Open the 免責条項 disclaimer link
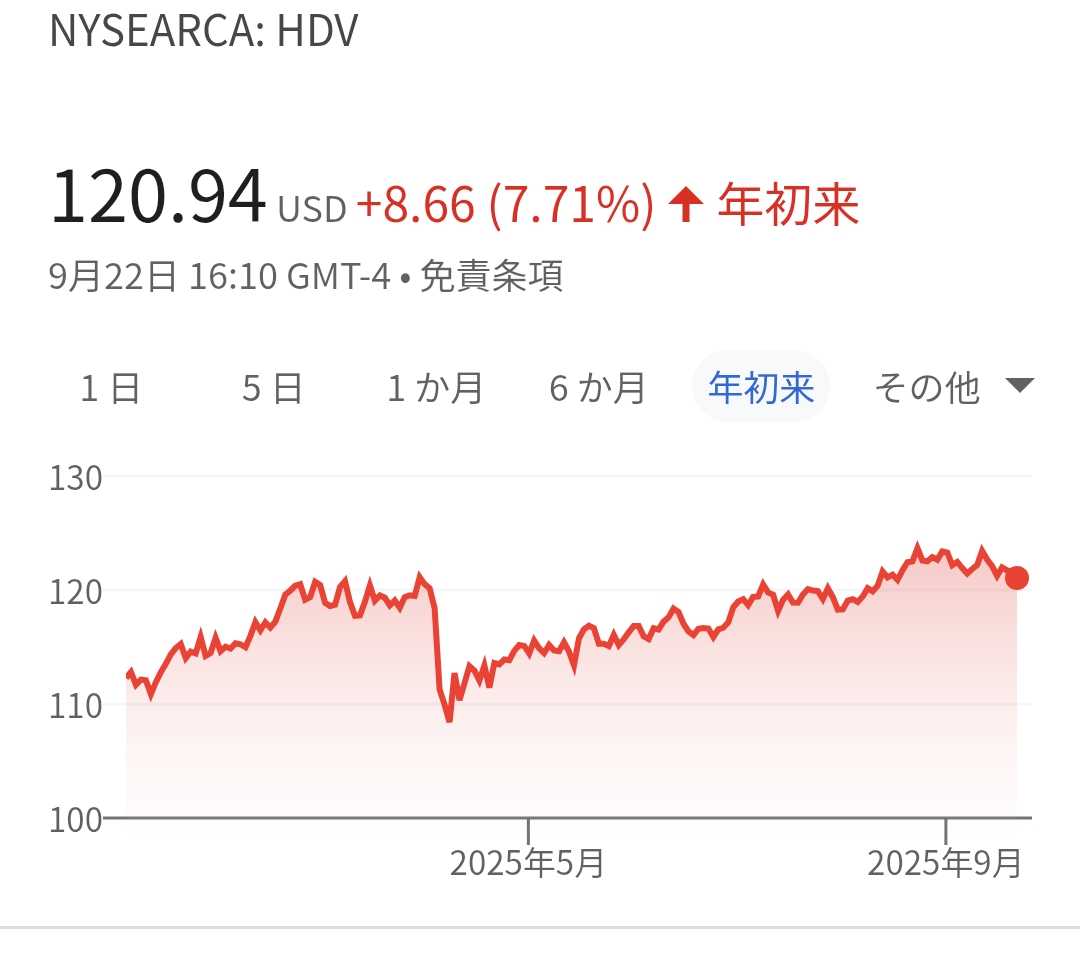The image size is (1080, 957). click(491, 276)
